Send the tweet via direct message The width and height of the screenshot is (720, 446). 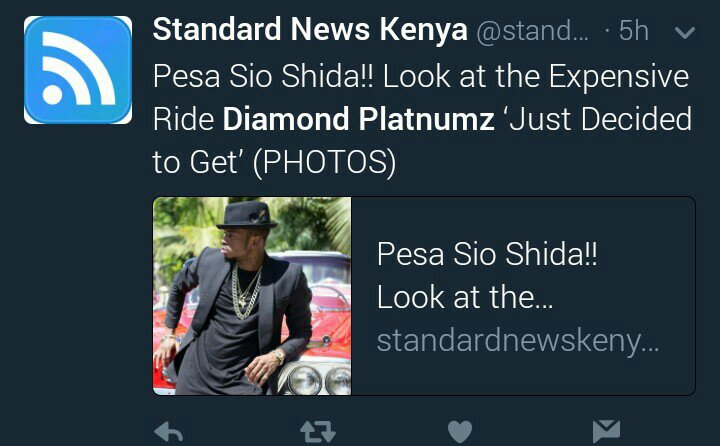pyautogui.click(x=605, y=432)
